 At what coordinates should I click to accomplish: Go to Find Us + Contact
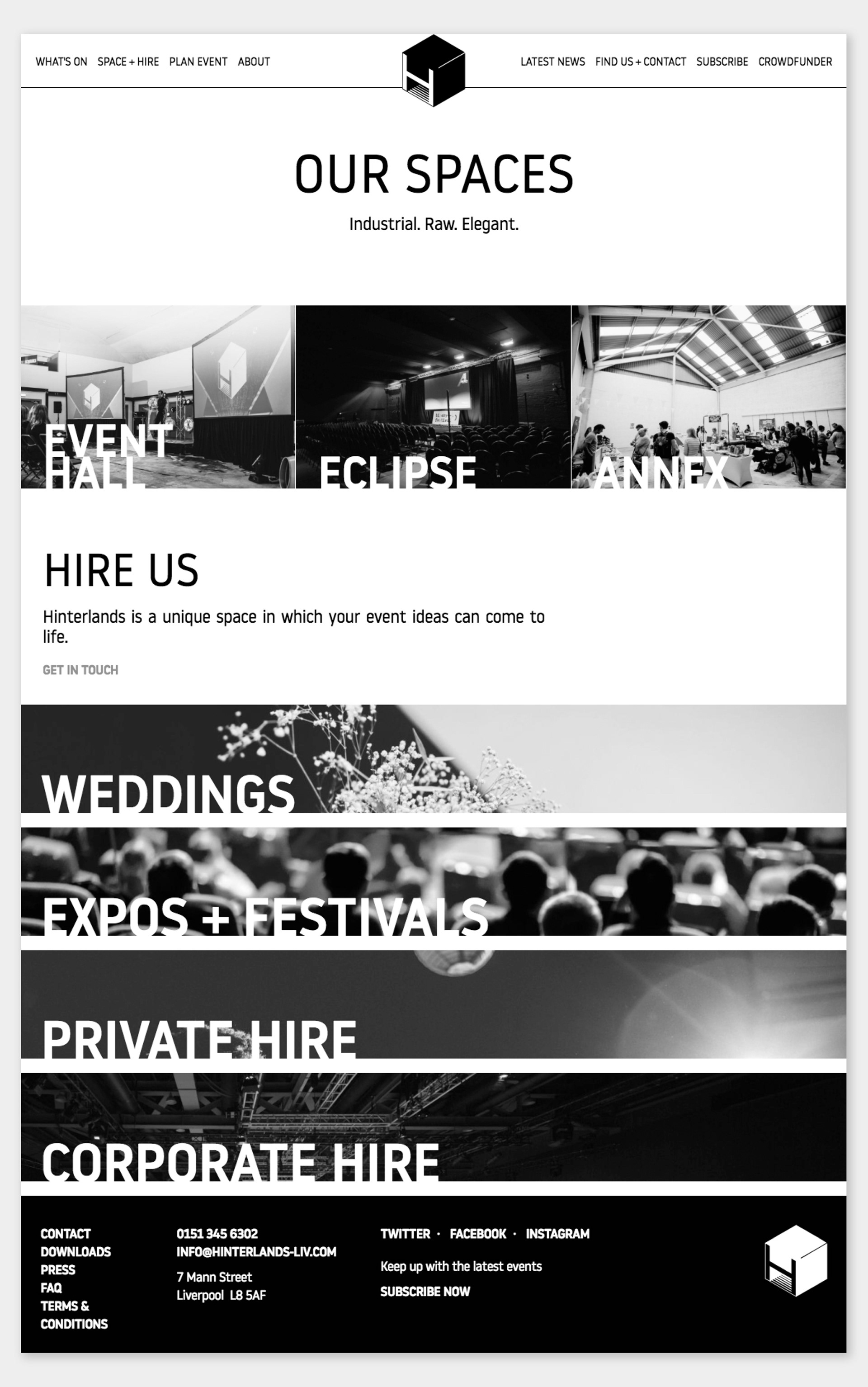point(640,62)
